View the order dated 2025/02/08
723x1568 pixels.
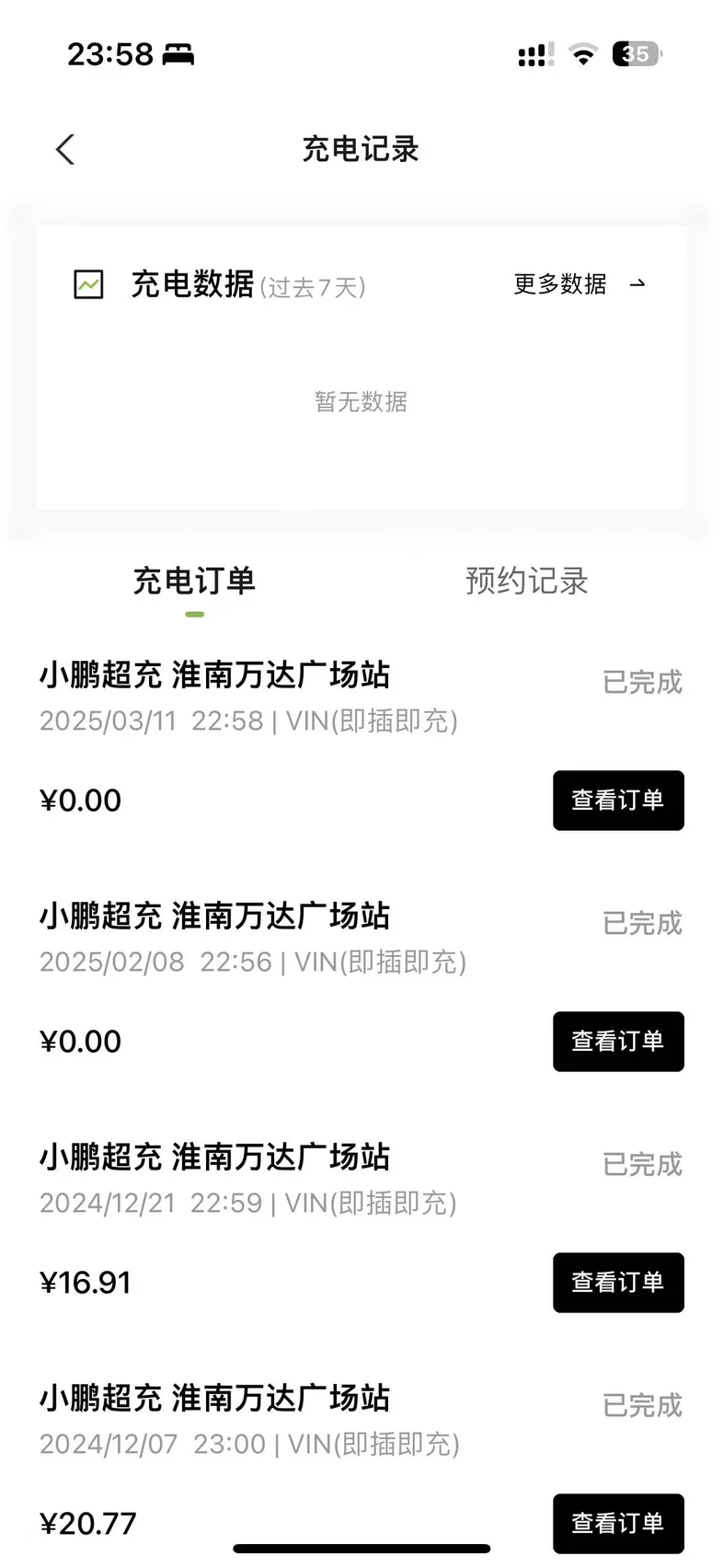[x=617, y=1042]
